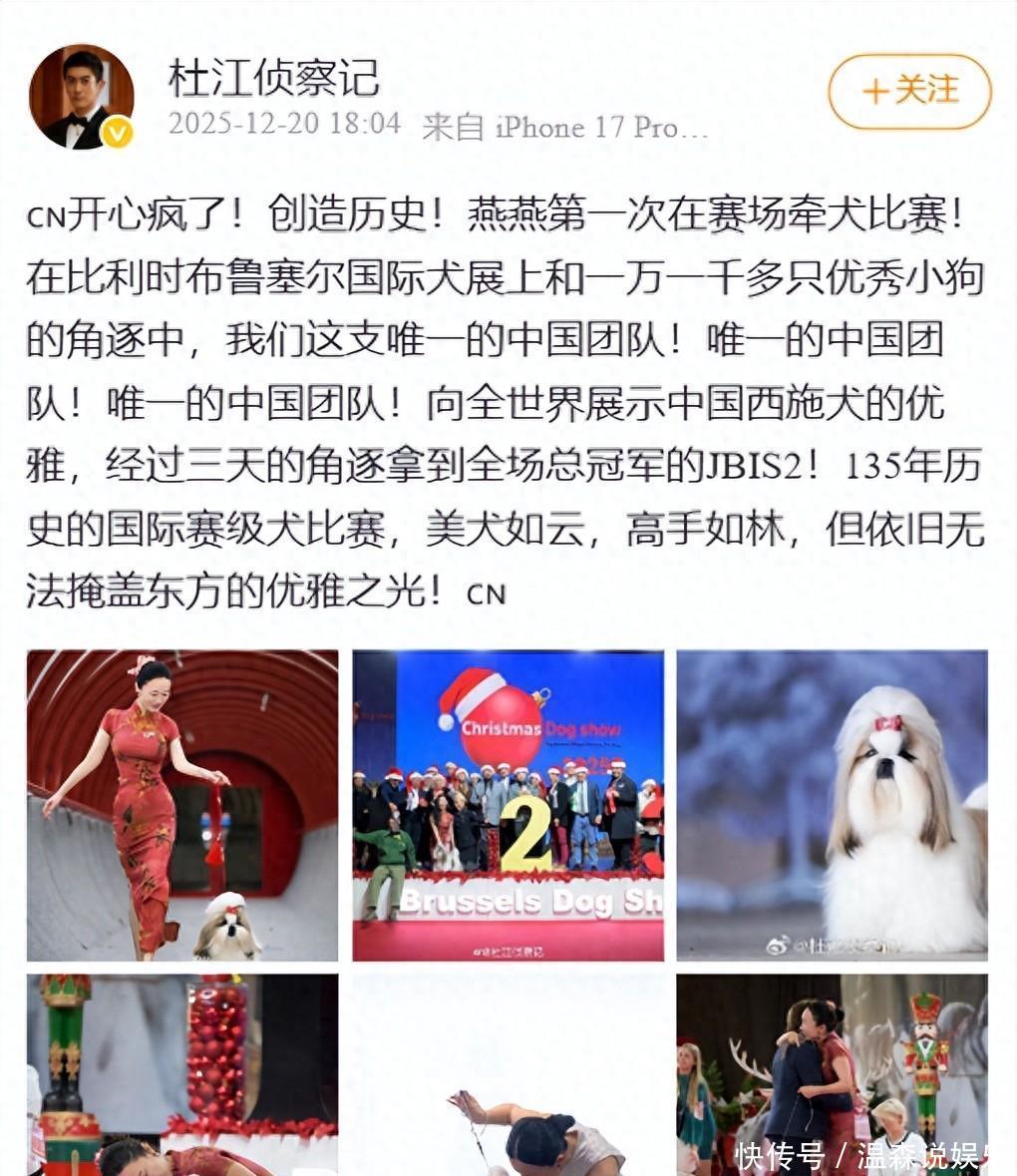Tap the username 杜江侦察记

[x=273, y=79]
